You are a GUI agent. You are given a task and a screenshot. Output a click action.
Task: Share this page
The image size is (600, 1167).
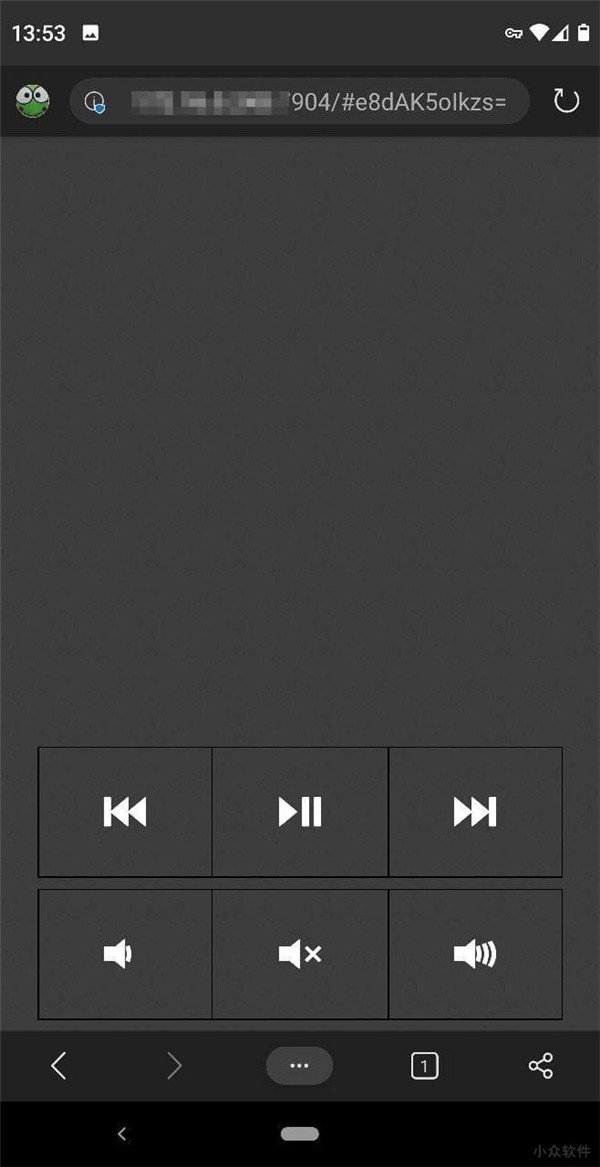pos(540,1066)
